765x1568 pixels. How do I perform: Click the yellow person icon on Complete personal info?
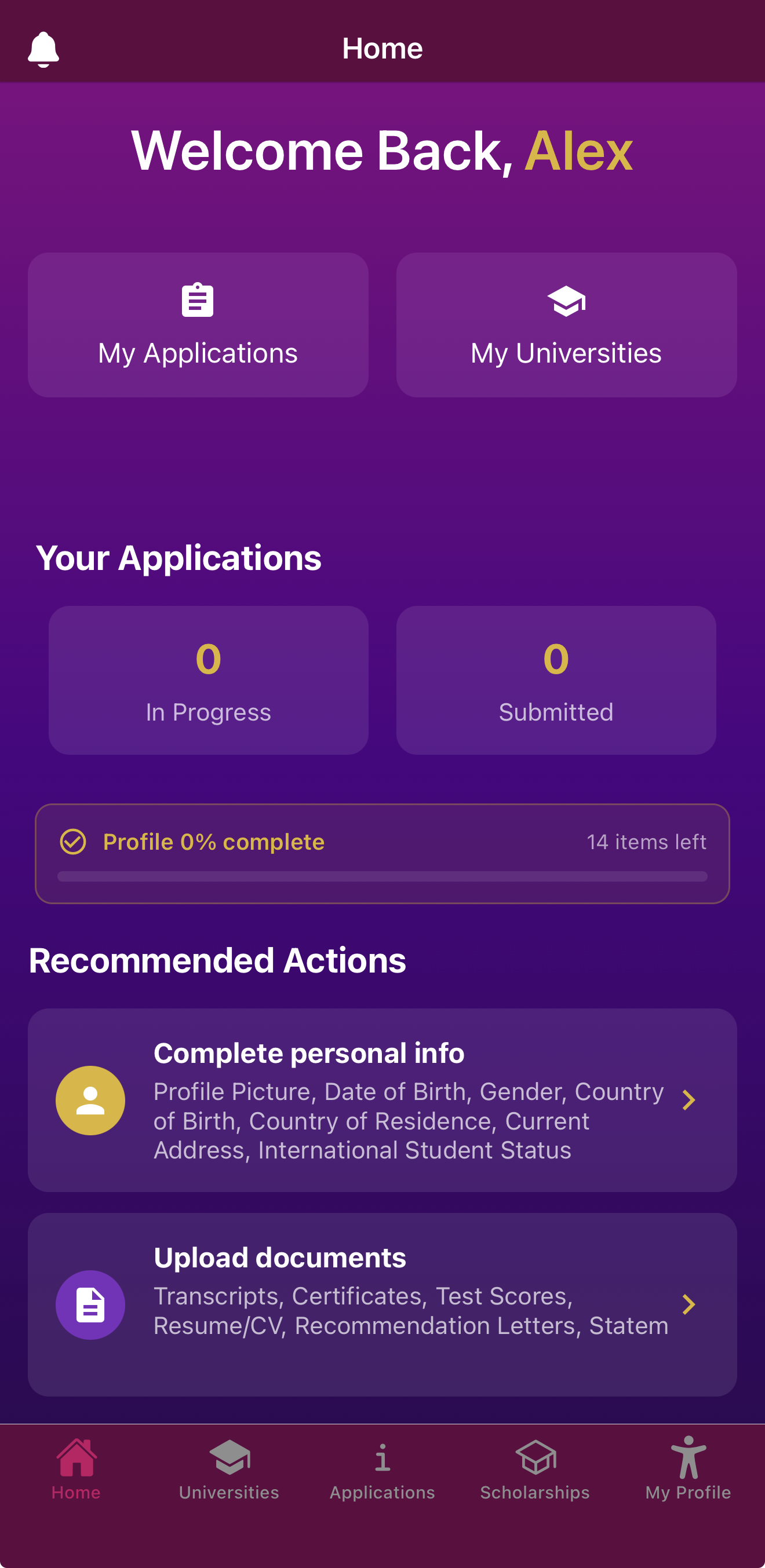[x=90, y=1101]
